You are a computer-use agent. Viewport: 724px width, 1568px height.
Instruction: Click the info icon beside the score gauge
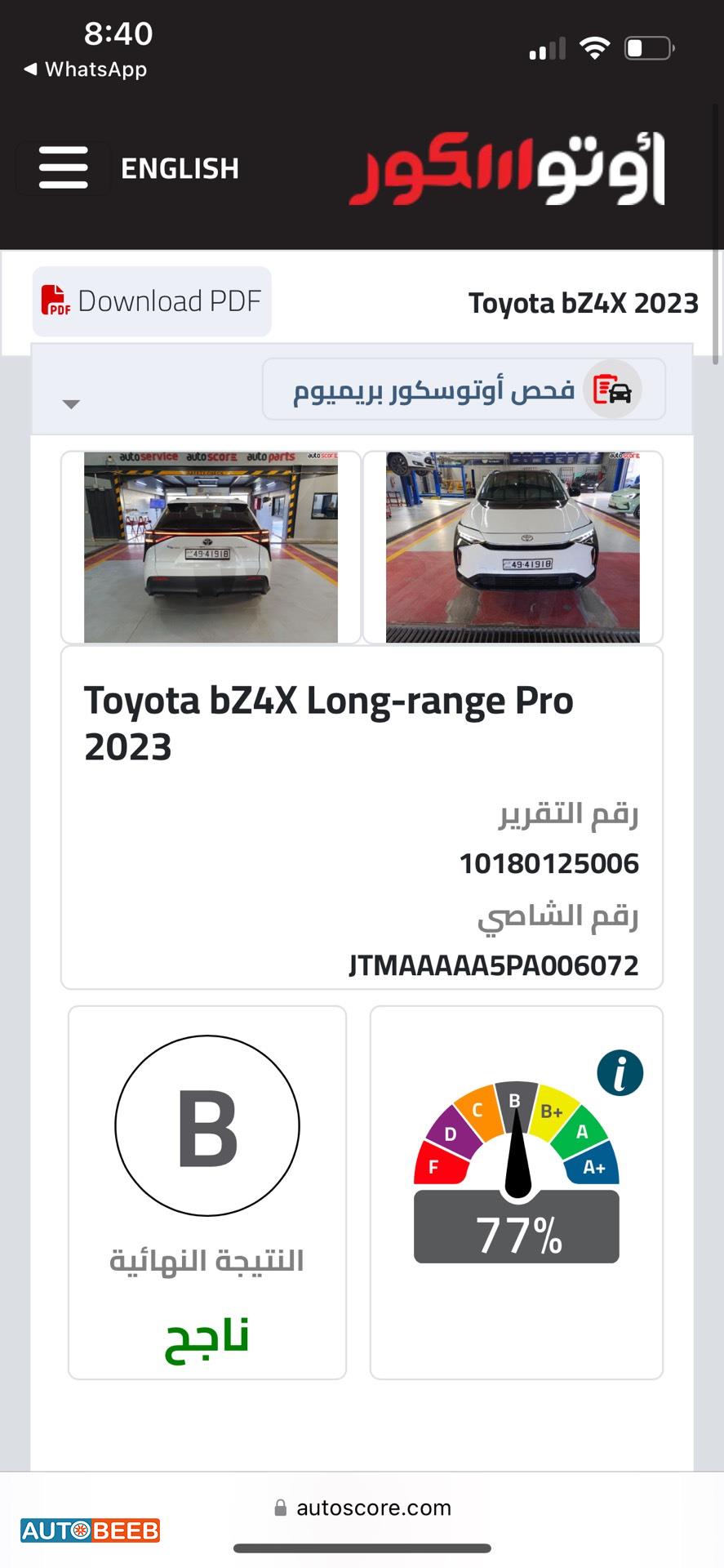620,1073
